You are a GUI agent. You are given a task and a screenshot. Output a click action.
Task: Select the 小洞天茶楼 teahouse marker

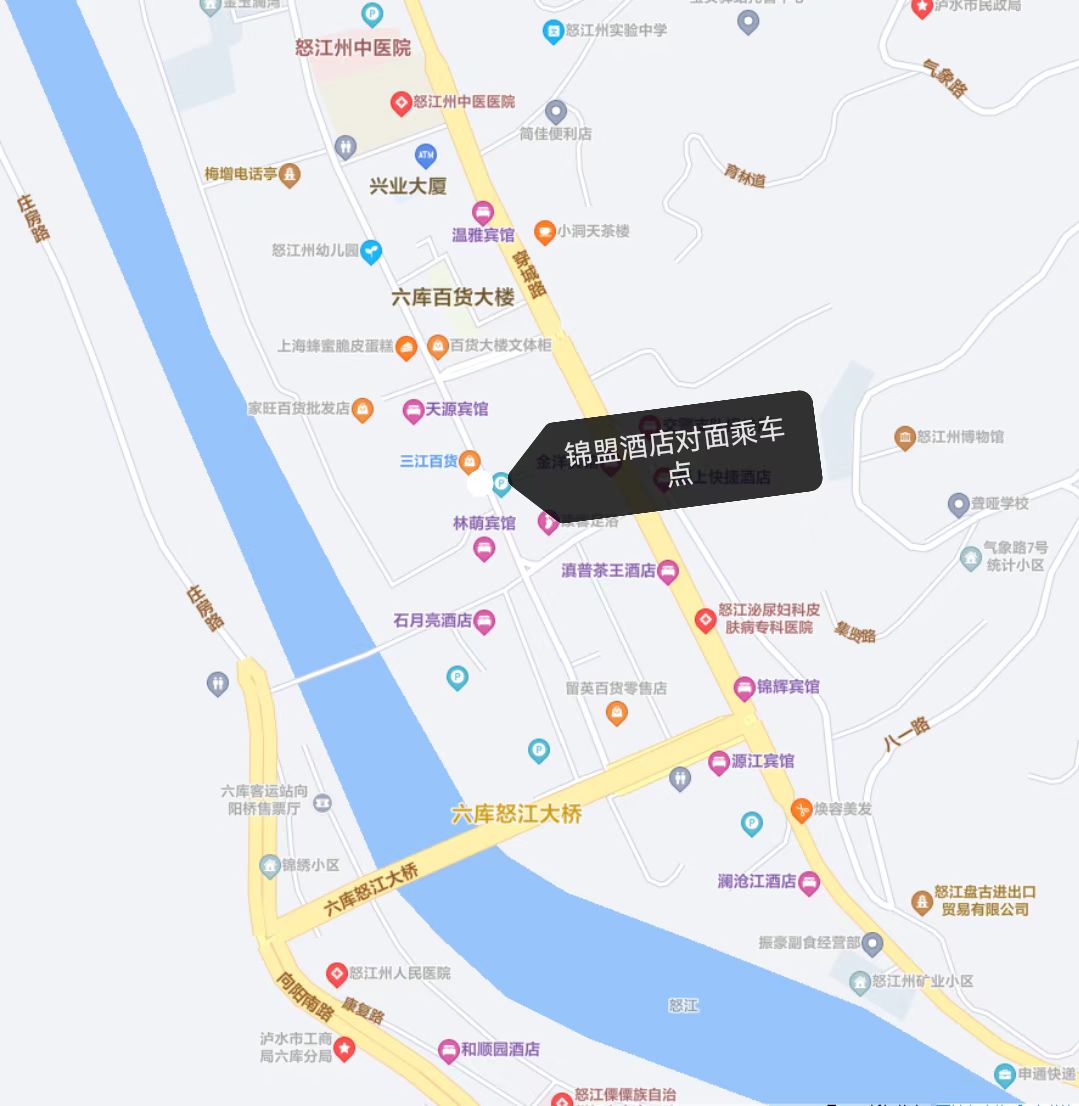[544, 232]
